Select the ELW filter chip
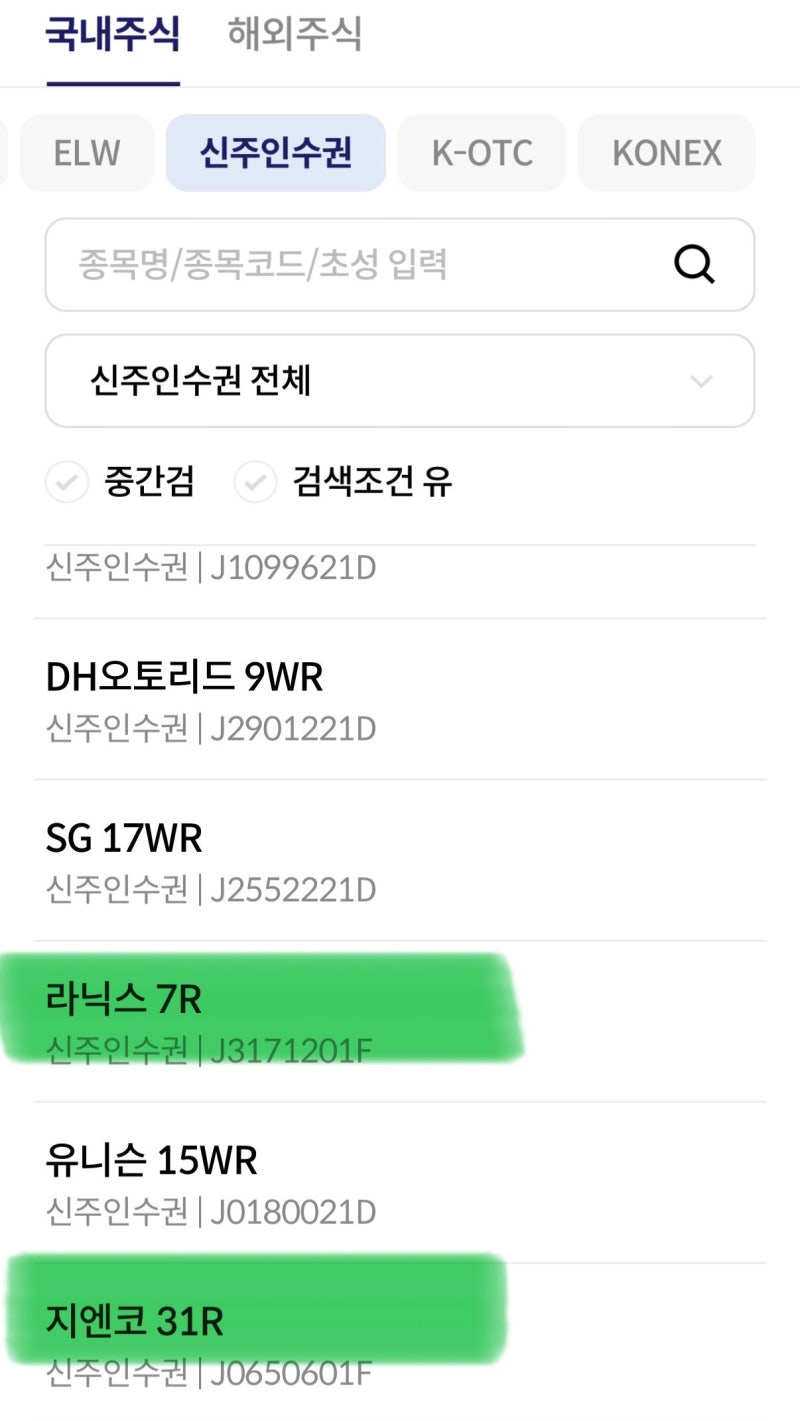This screenshot has height=1421, width=800. pos(87,152)
